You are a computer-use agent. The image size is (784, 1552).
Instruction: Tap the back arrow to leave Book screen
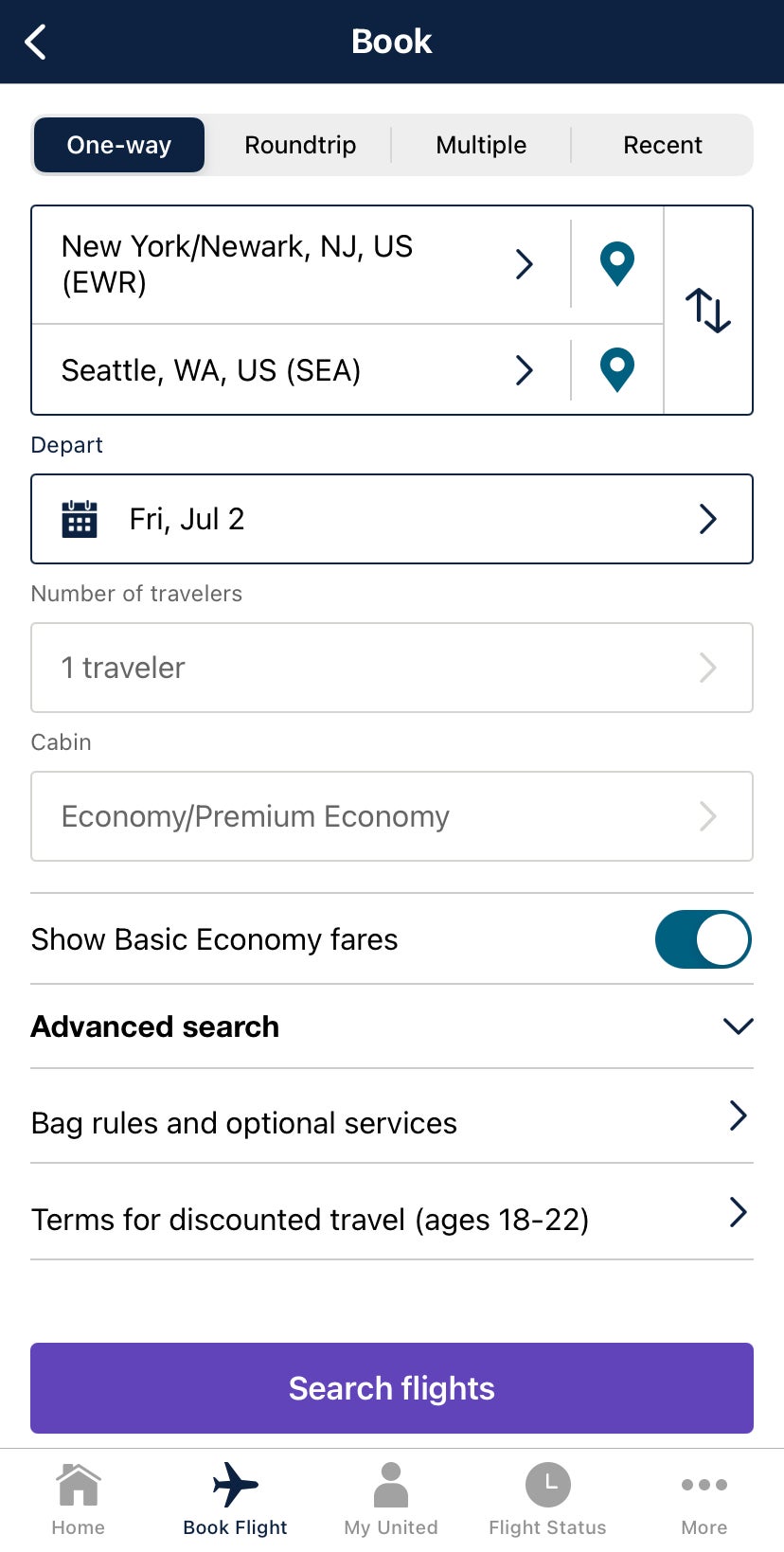point(35,42)
